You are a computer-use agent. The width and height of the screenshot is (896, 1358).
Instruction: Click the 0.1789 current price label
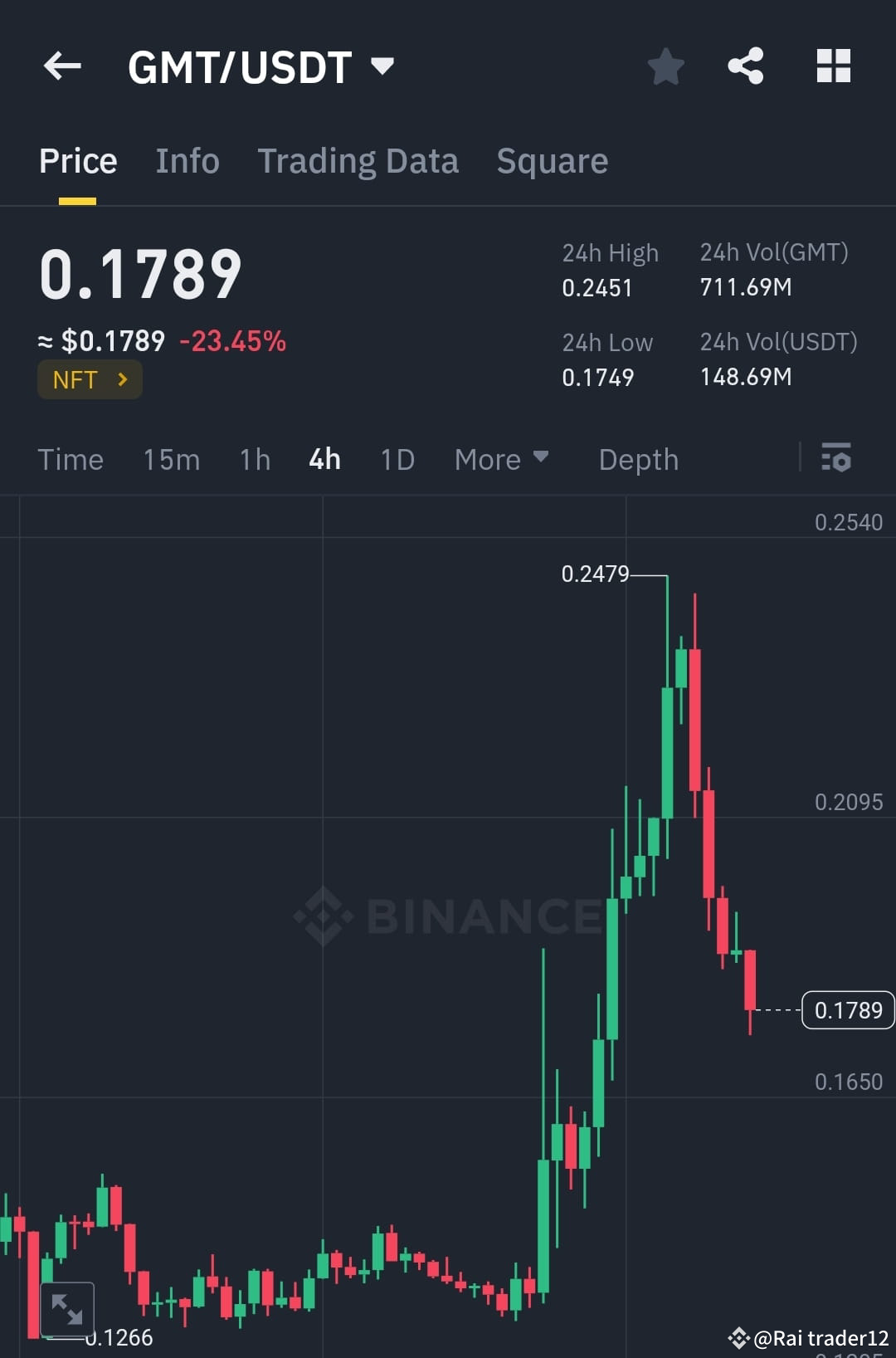(x=847, y=1009)
